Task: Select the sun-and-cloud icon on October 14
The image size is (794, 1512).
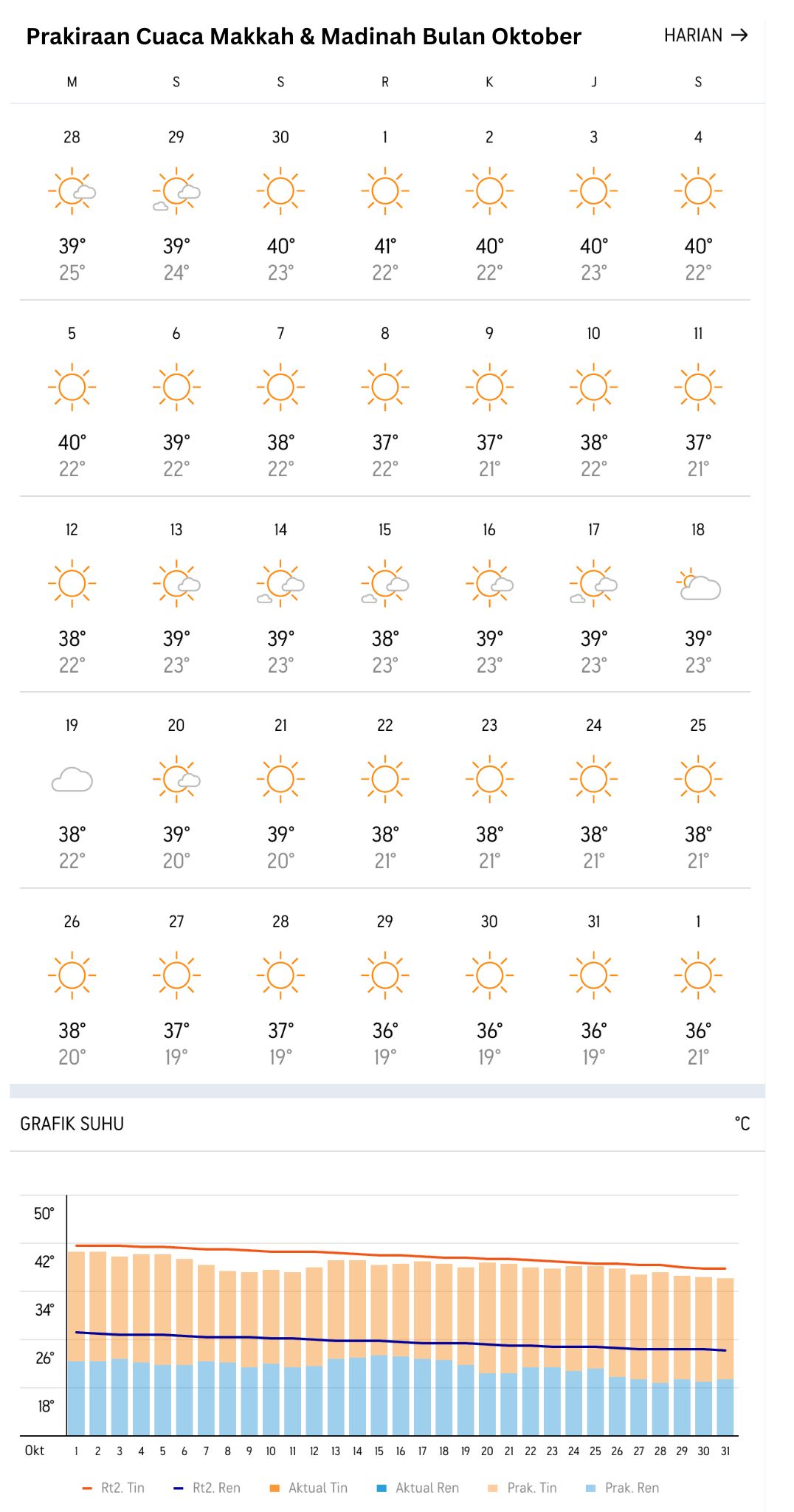Action: click(280, 583)
